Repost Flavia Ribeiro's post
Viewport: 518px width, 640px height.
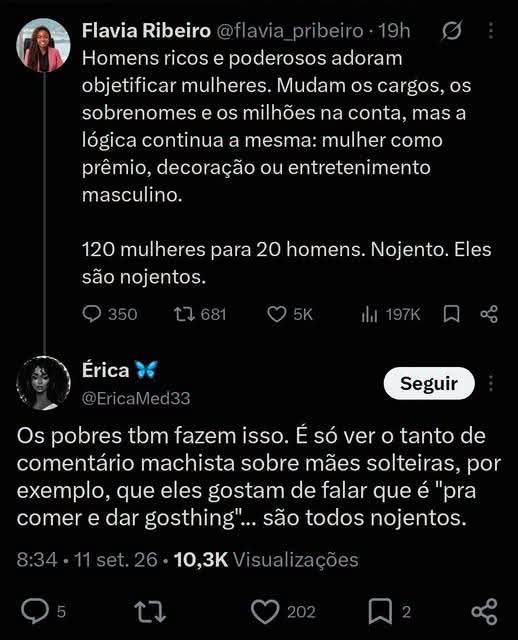[200, 314]
